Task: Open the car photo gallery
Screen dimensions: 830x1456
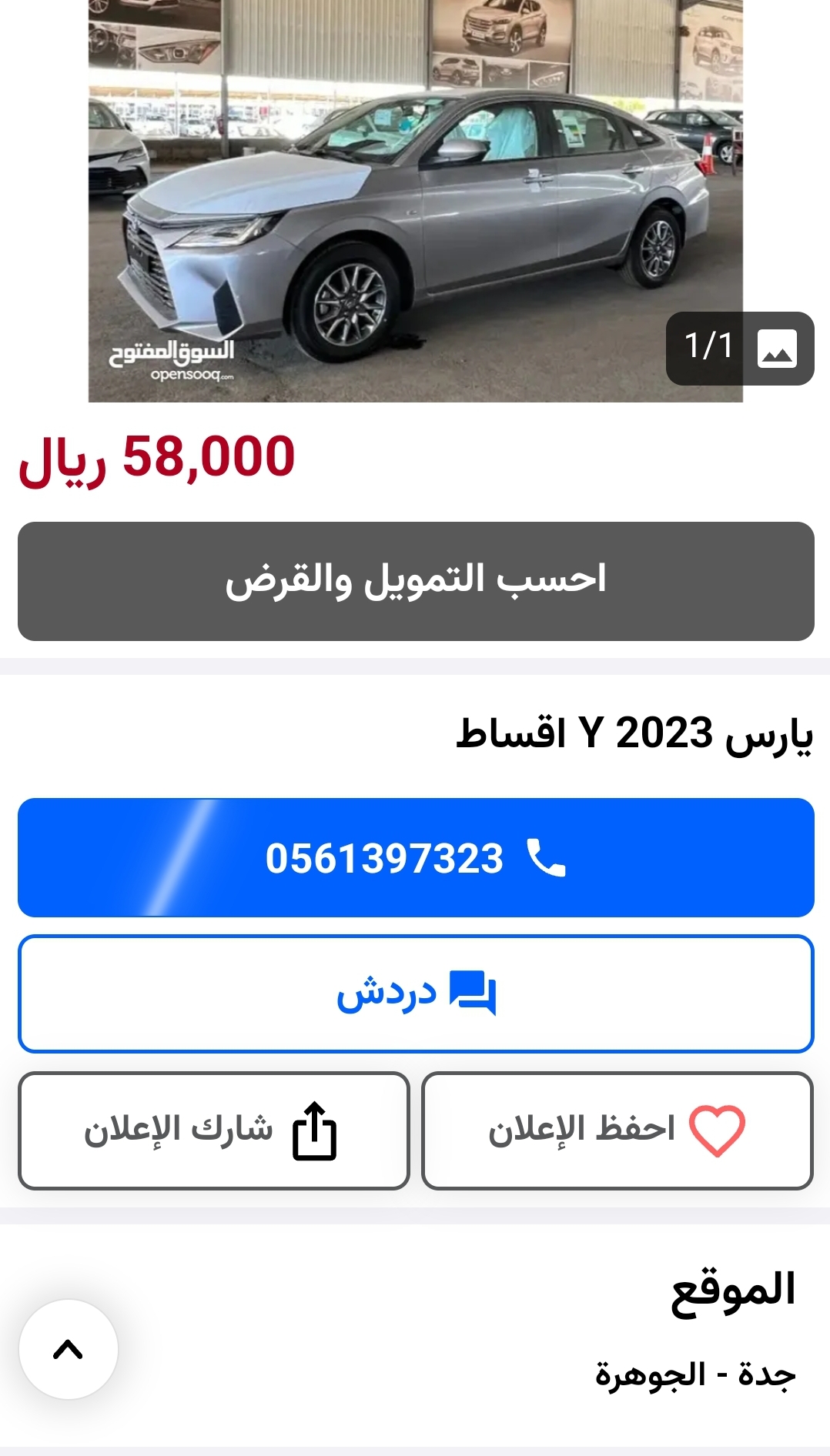Action: click(x=416, y=201)
